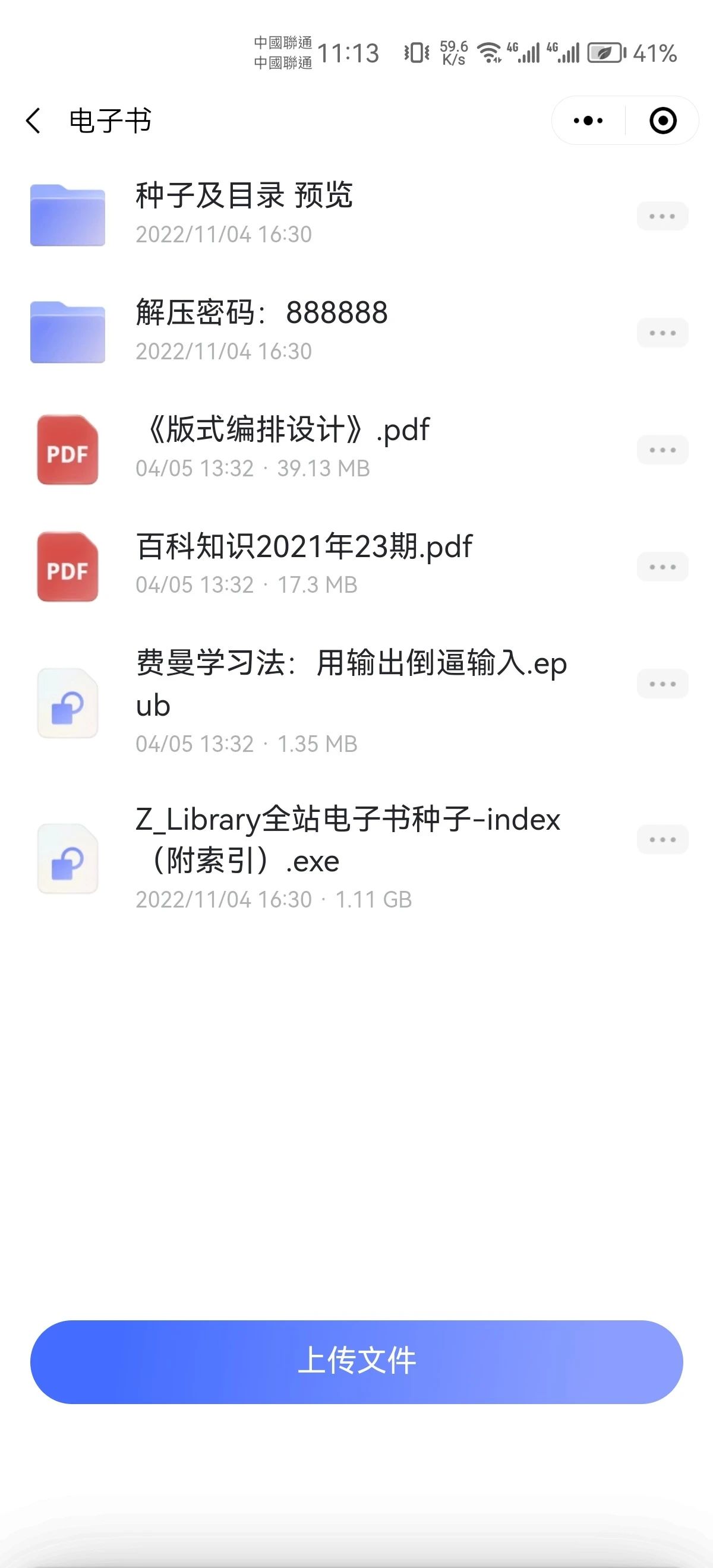Open options for the 种子及目录 预览 folder
The height and width of the screenshot is (1568, 713).
coord(662,216)
